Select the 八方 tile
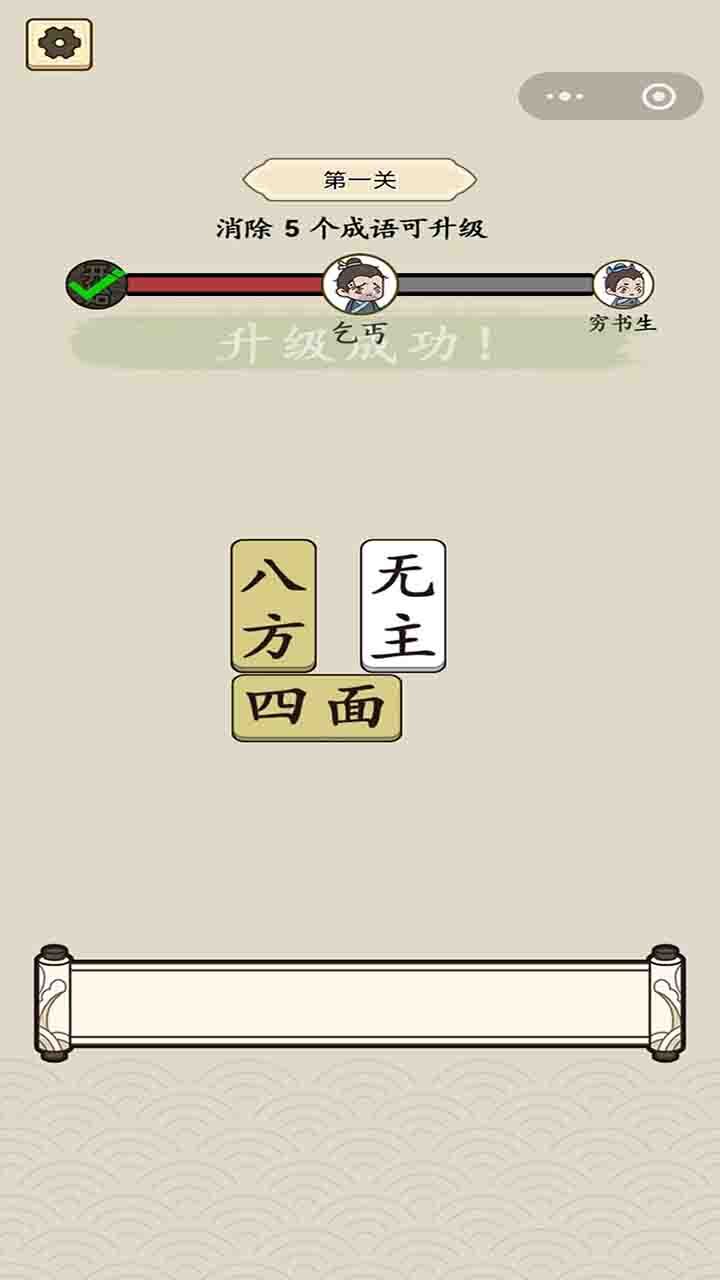This screenshot has height=1280, width=720. pyautogui.click(x=273, y=605)
